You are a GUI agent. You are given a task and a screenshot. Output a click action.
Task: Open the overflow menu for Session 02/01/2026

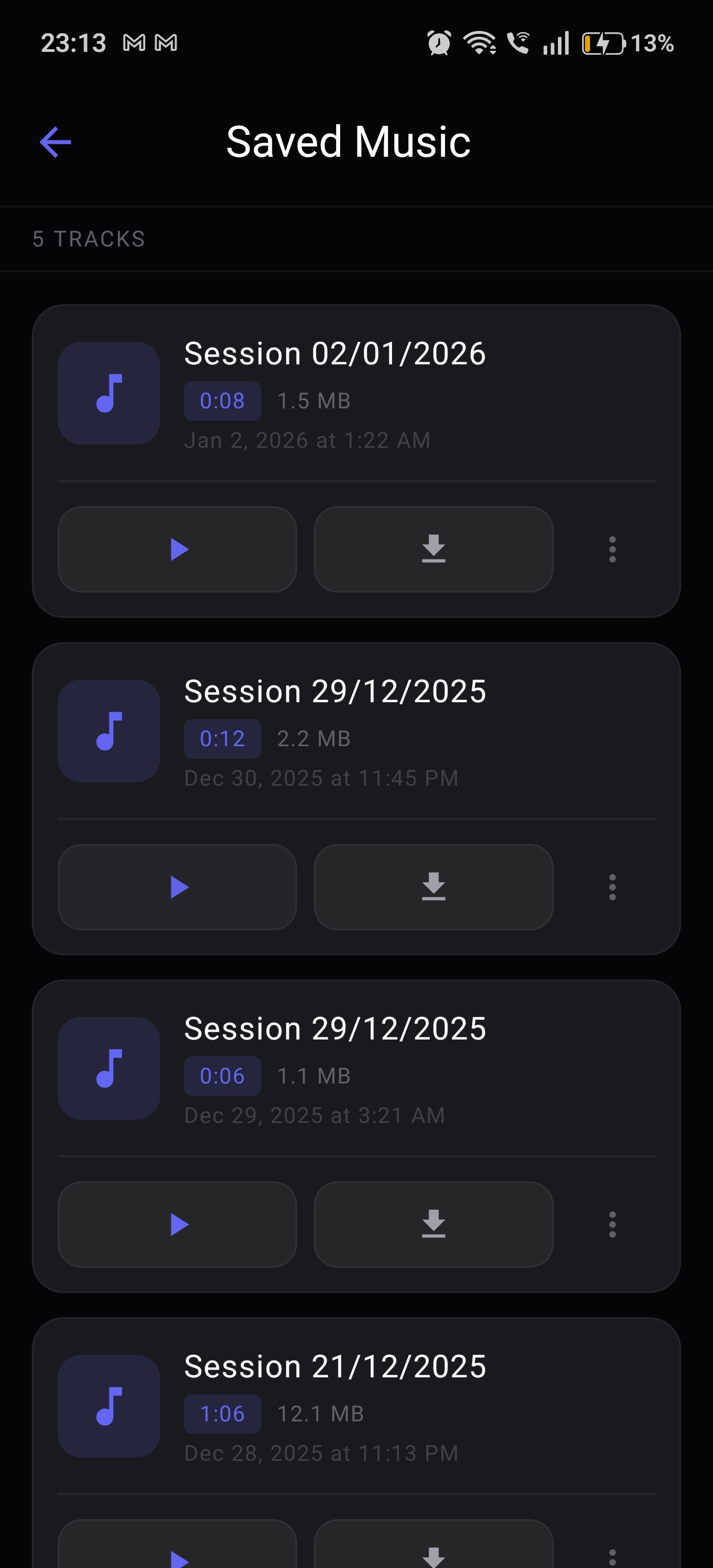tap(612, 550)
